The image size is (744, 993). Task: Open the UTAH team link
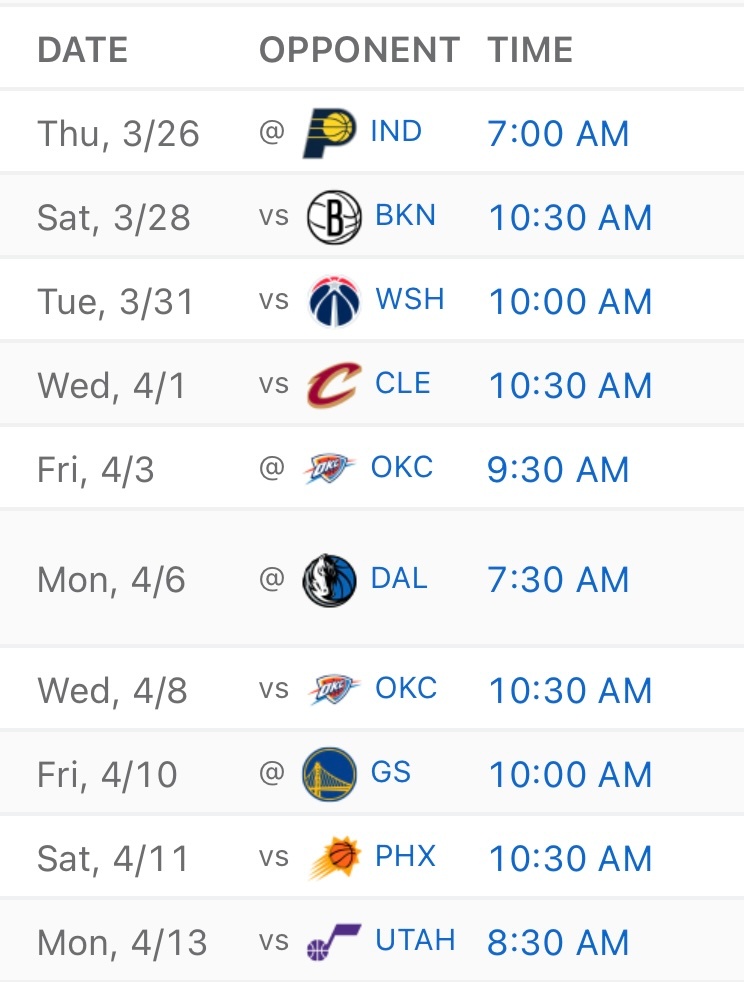[415, 941]
